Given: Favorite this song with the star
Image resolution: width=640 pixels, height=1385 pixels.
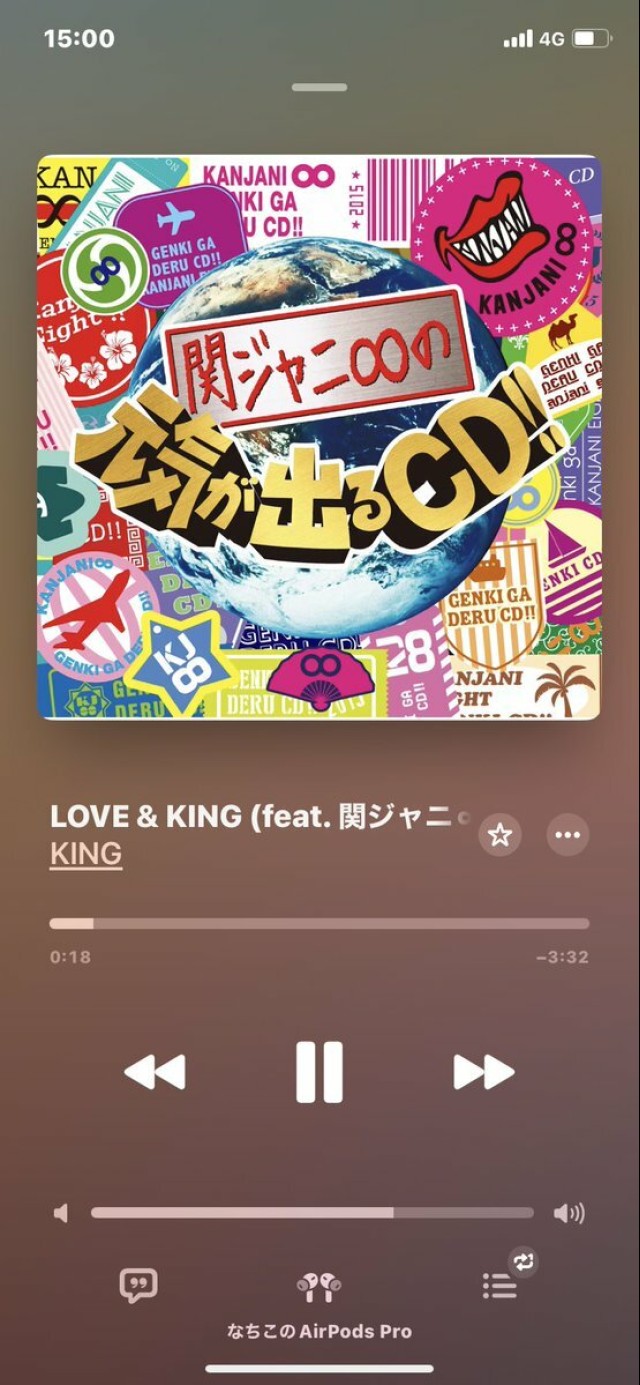Looking at the screenshot, I should click(x=499, y=835).
